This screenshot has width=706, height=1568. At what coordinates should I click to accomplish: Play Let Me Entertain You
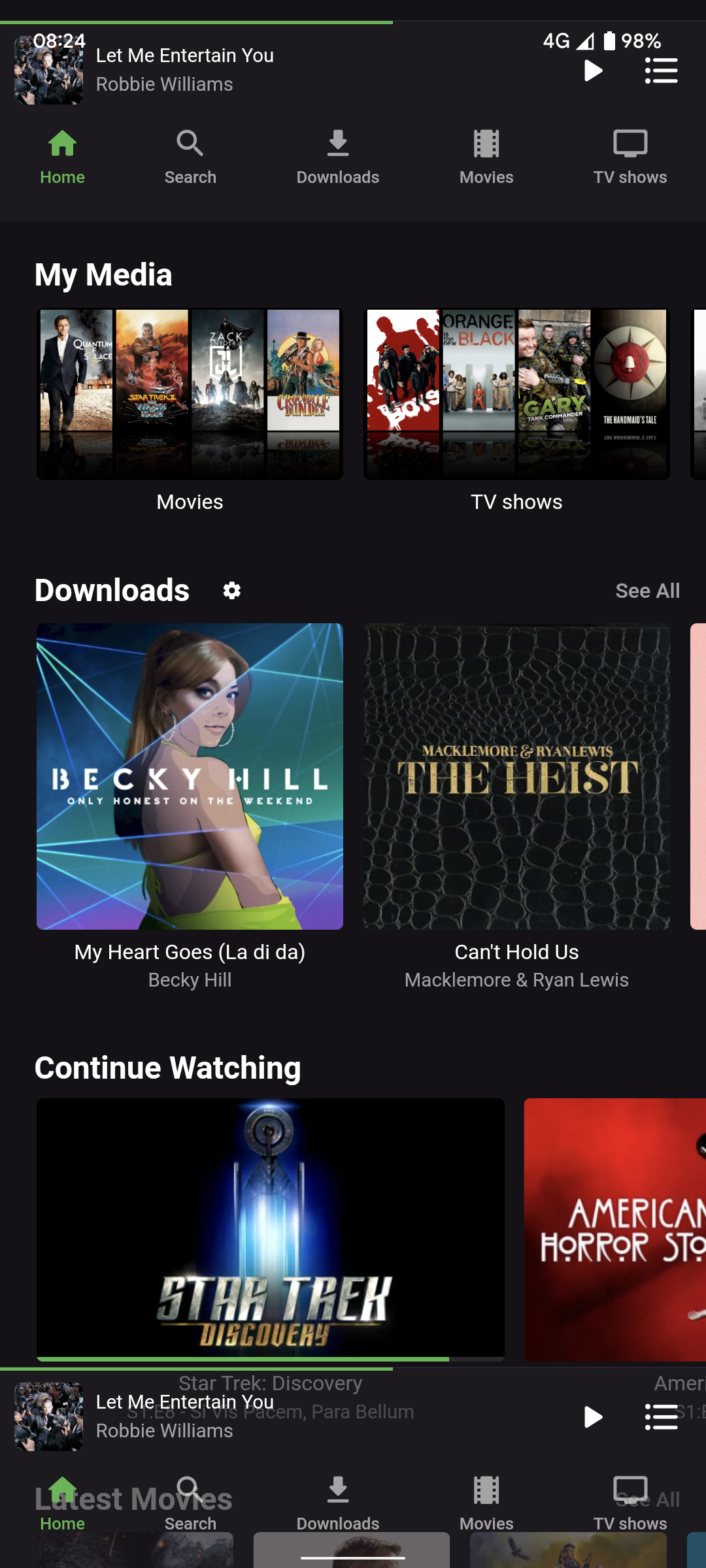click(x=592, y=71)
